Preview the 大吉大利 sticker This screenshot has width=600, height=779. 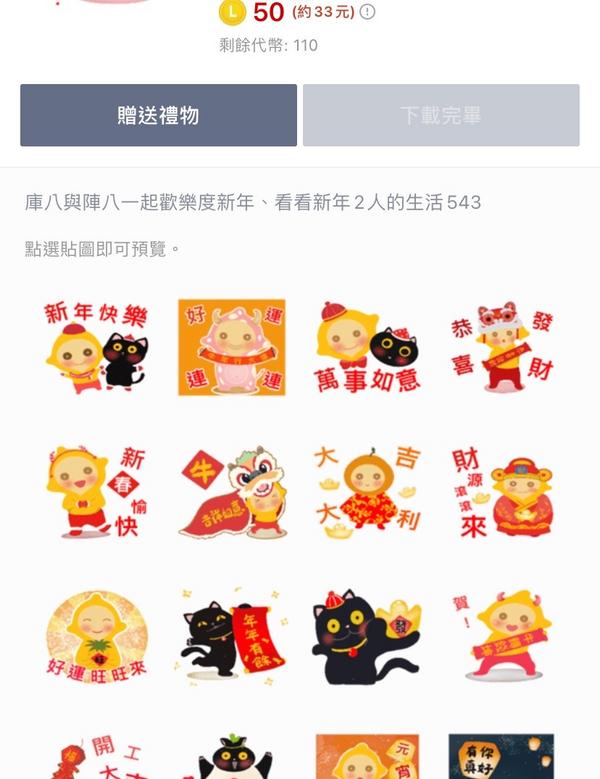367,492
